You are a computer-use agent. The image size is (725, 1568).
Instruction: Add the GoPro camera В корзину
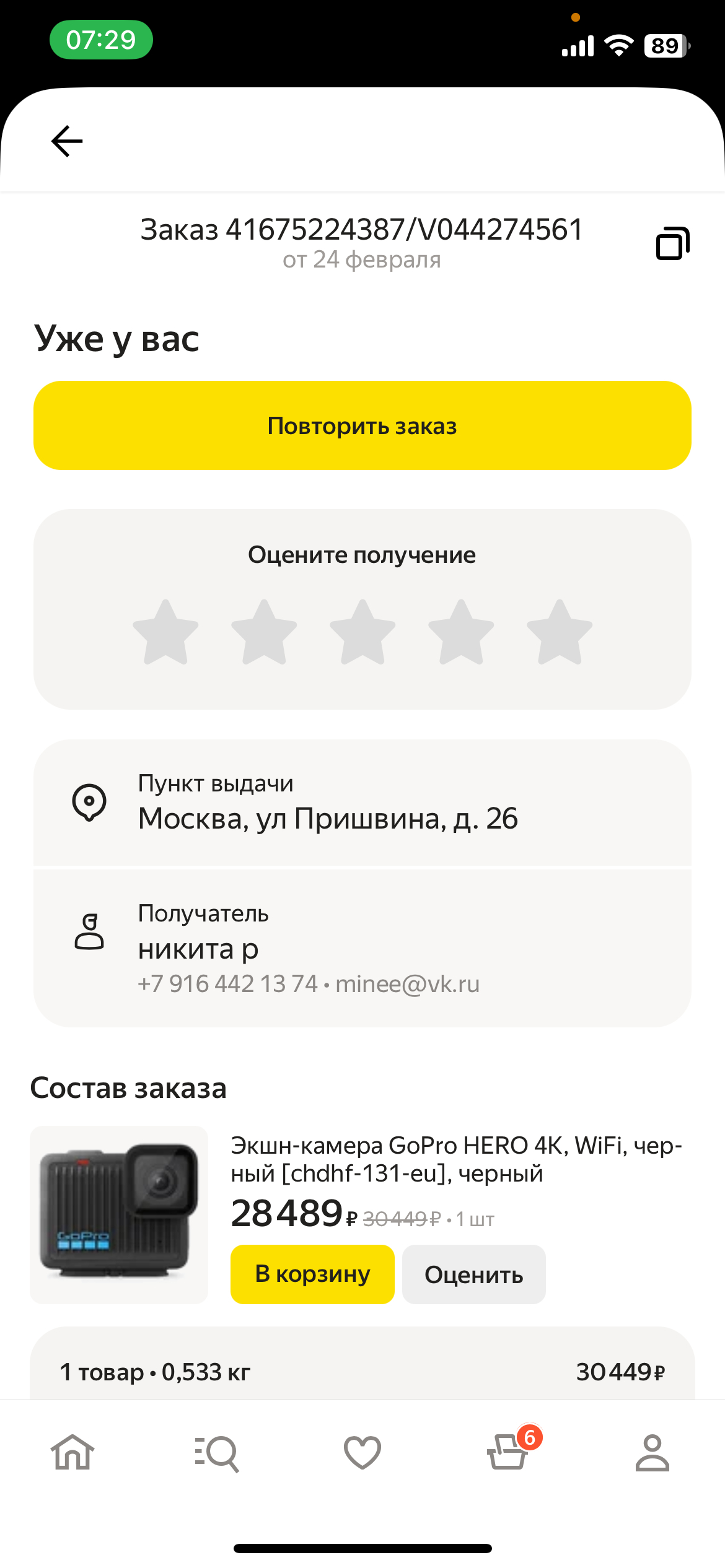click(312, 1274)
